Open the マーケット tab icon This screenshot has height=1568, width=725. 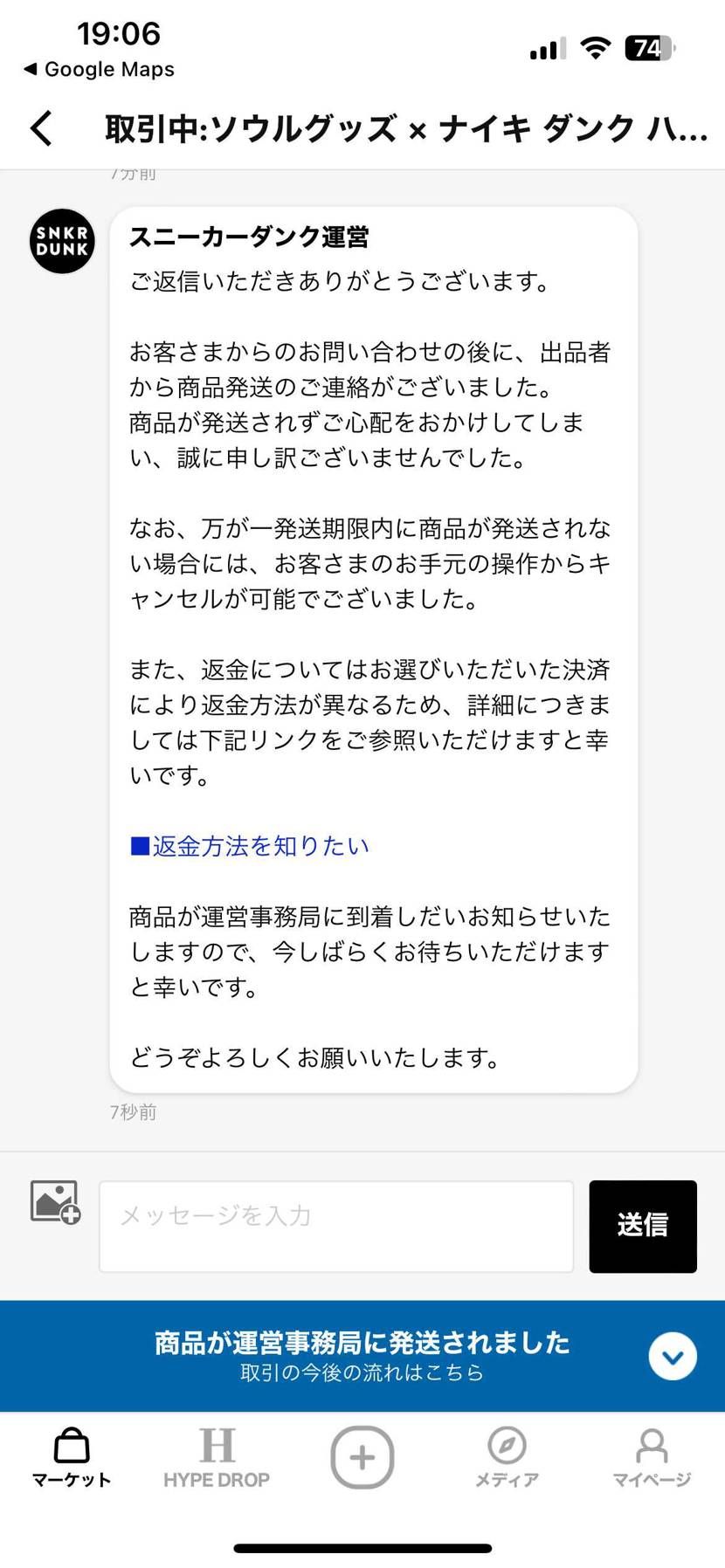(70, 1450)
